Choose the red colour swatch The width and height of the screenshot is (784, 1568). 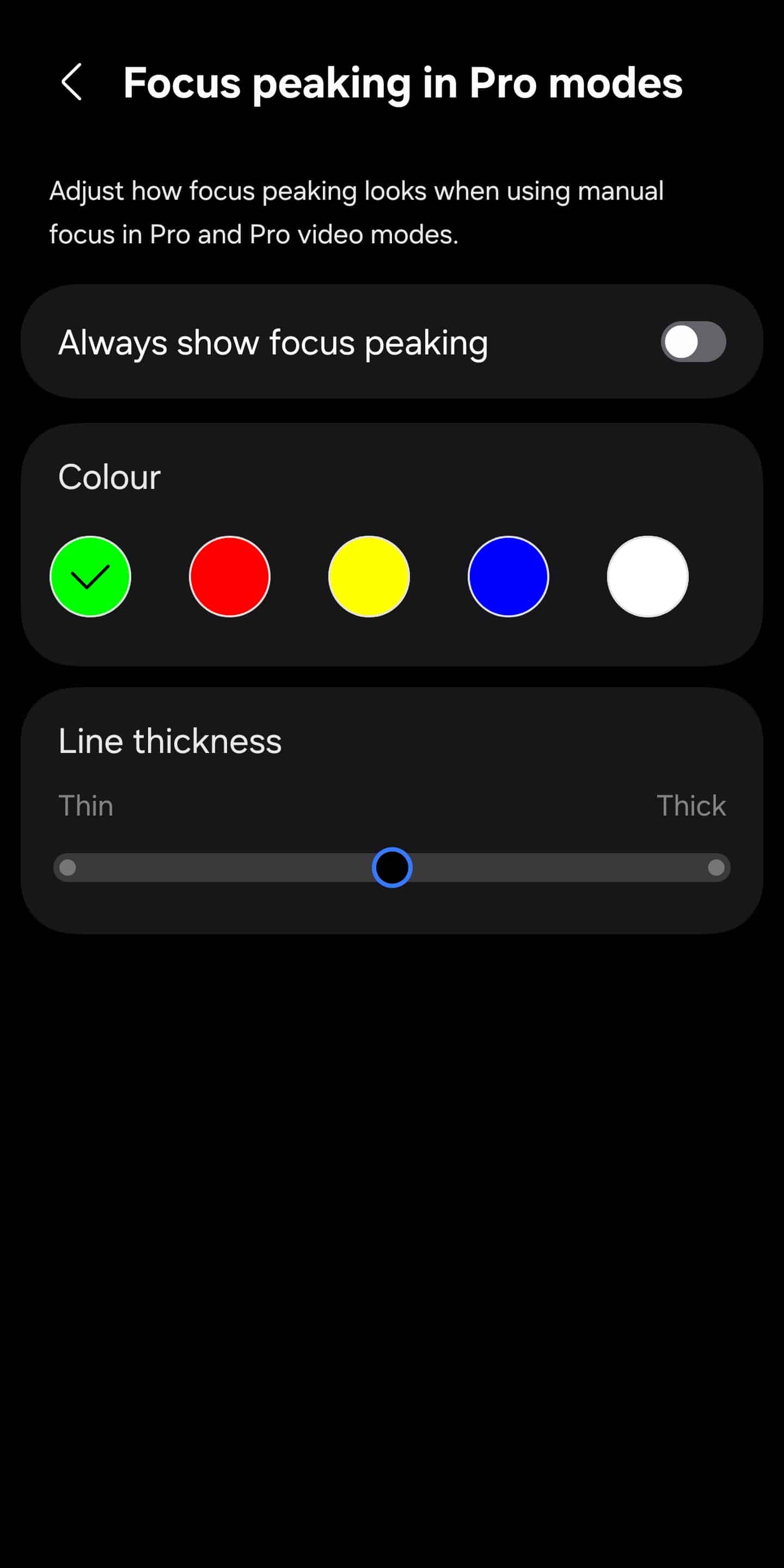click(229, 577)
